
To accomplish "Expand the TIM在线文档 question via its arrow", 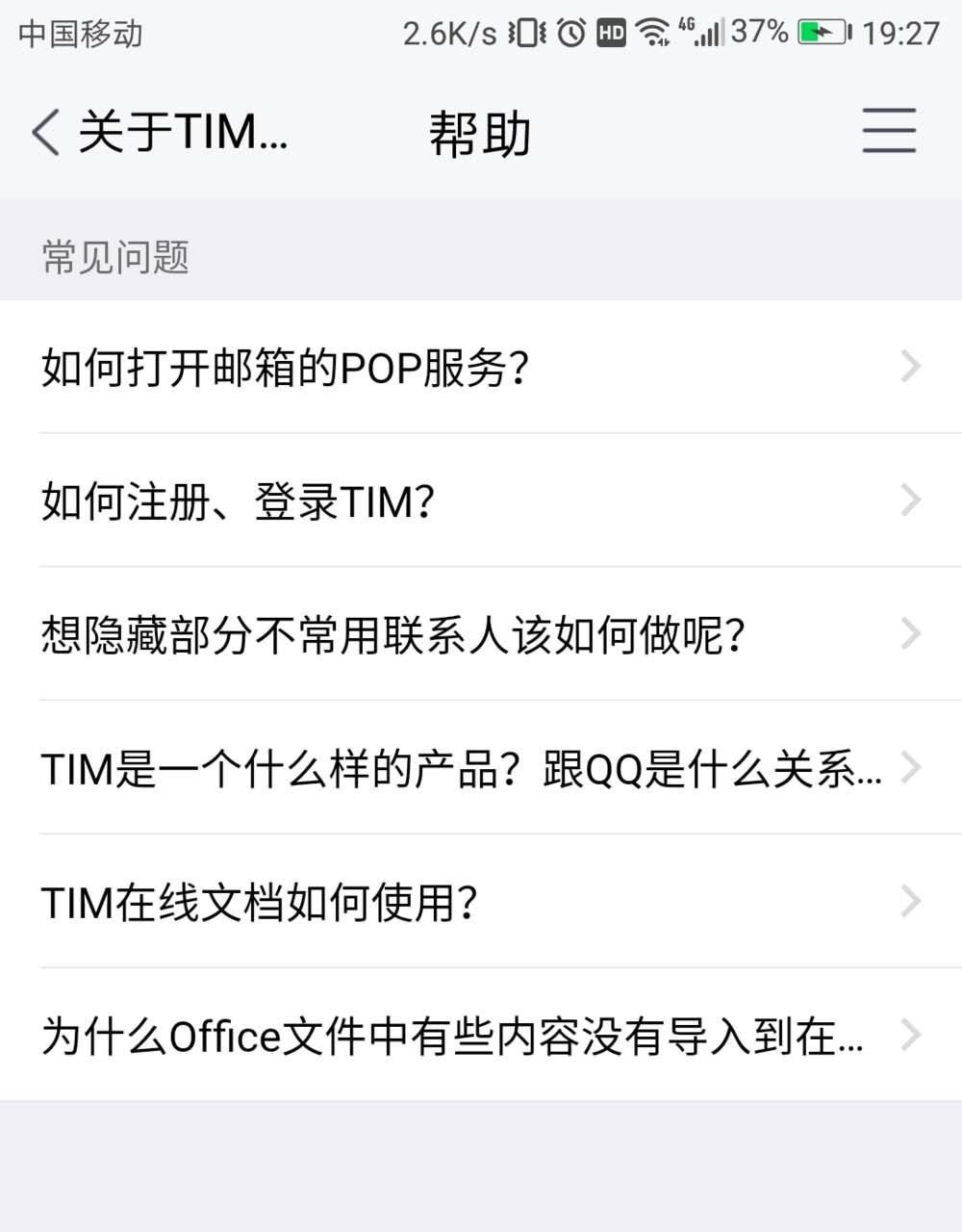I will pos(910,901).
